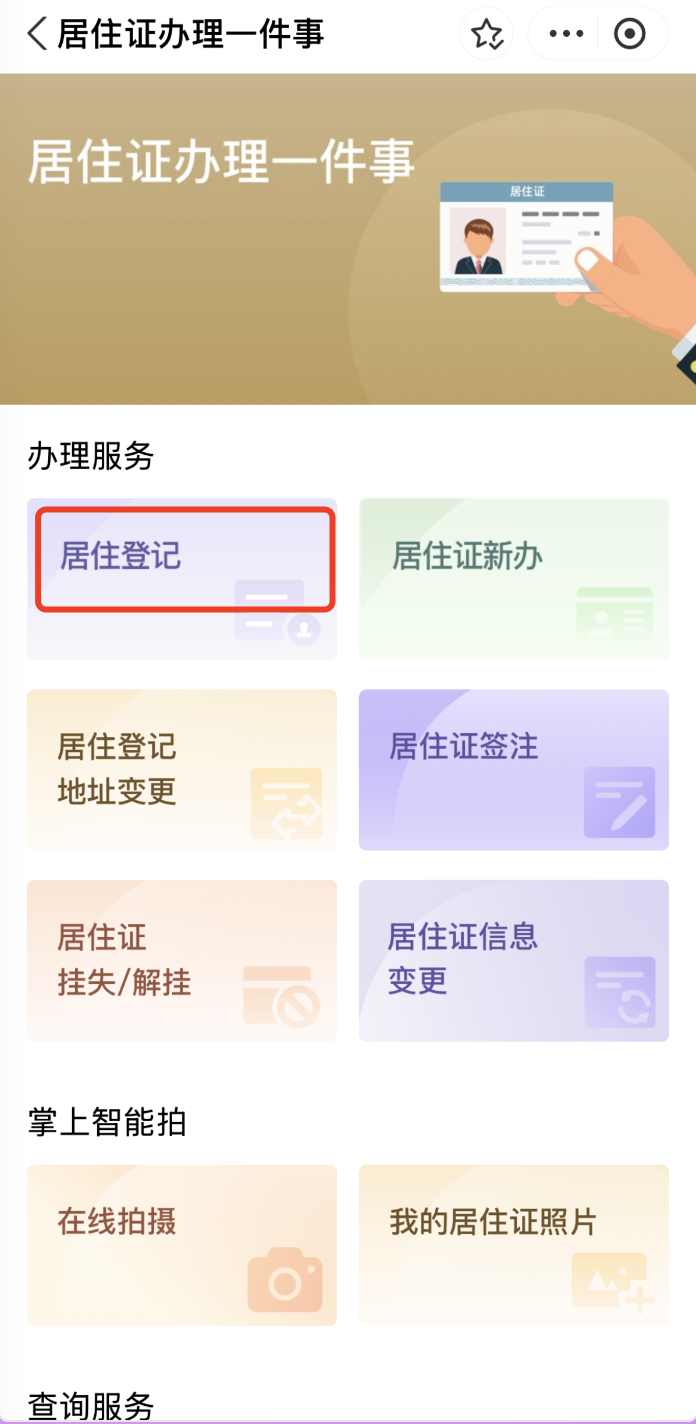The height and width of the screenshot is (1424, 696).
Task: Choose 居住证挂失/解挂 card
Action: [182, 960]
